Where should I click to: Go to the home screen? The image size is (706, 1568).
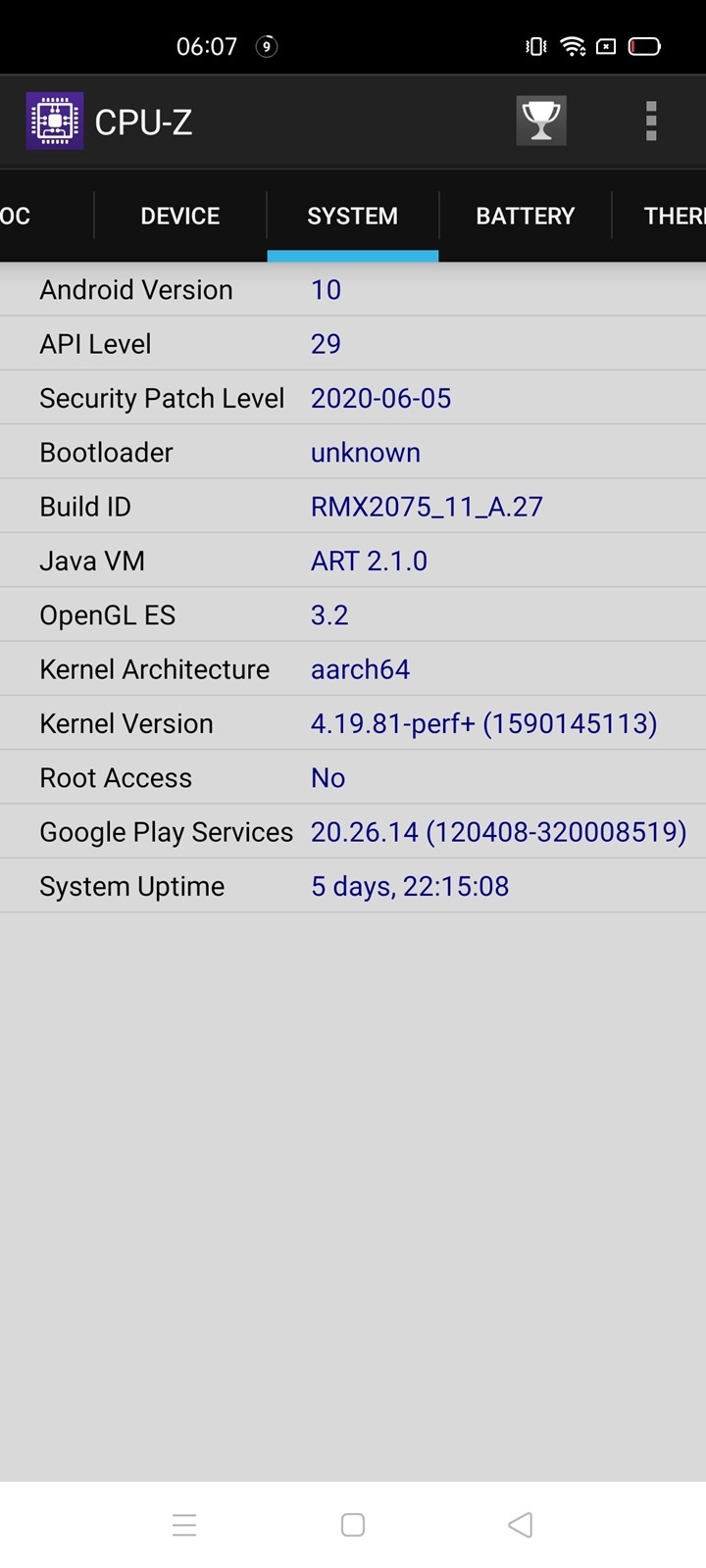pyautogui.click(x=353, y=1525)
